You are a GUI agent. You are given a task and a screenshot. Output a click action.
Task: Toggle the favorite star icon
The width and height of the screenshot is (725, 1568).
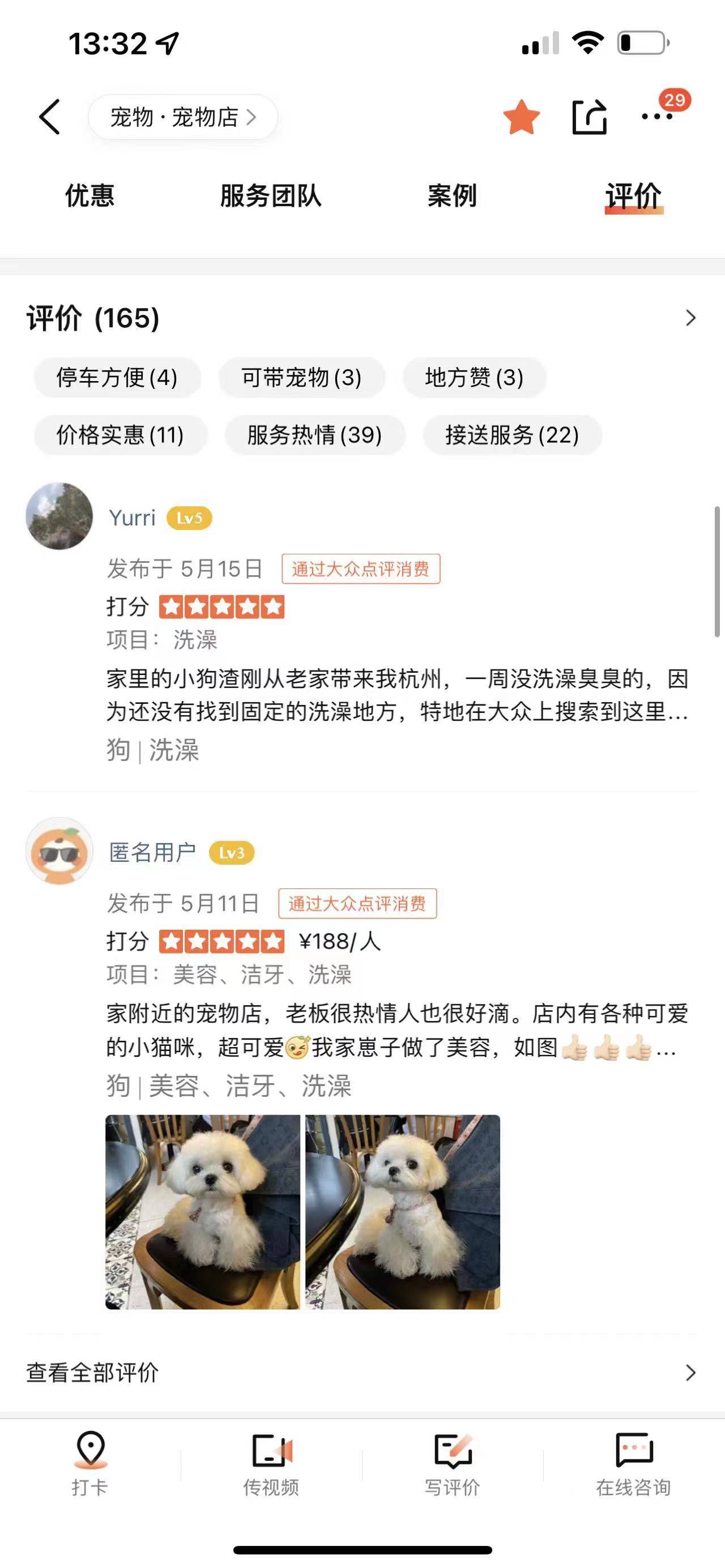tap(522, 117)
